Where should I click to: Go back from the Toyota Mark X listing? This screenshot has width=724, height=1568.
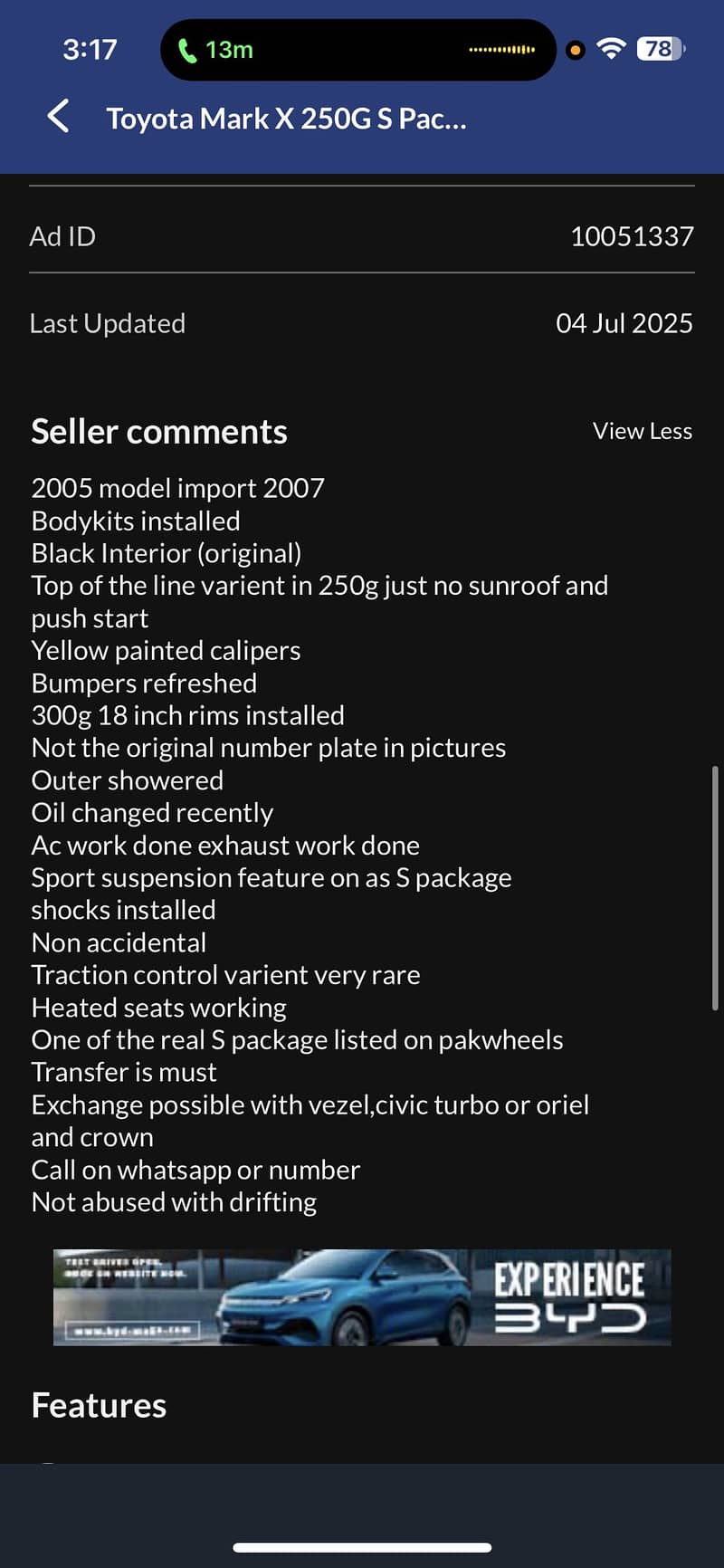click(59, 117)
